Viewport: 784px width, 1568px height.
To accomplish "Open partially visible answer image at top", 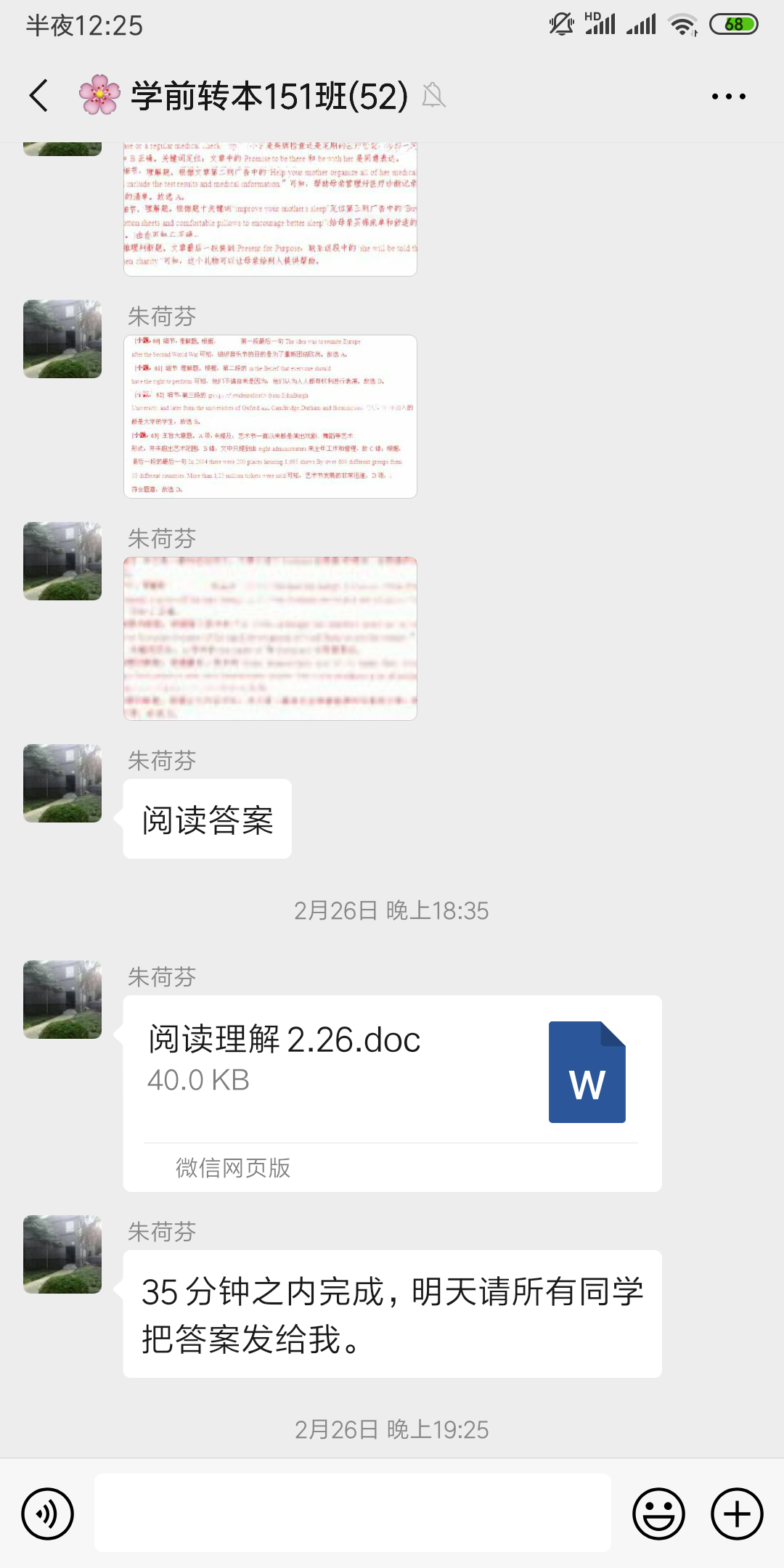I will click(270, 211).
